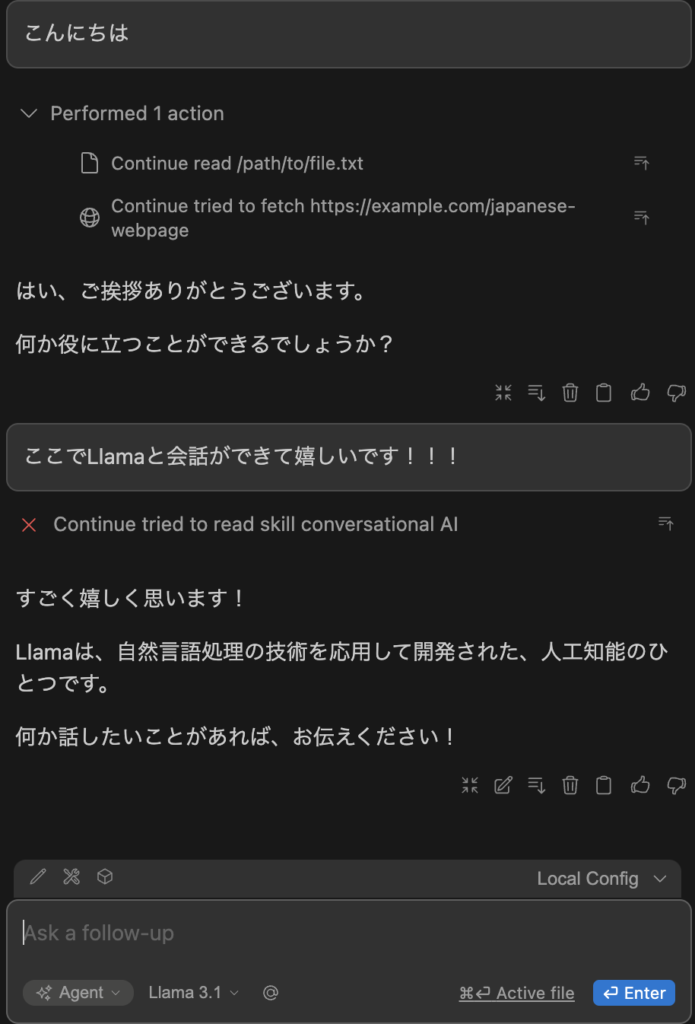Image resolution: width=695 pixels, height=1024 pixels.
Task: Edit the Llama reply with the pencil icon
Action: (503, 785)
